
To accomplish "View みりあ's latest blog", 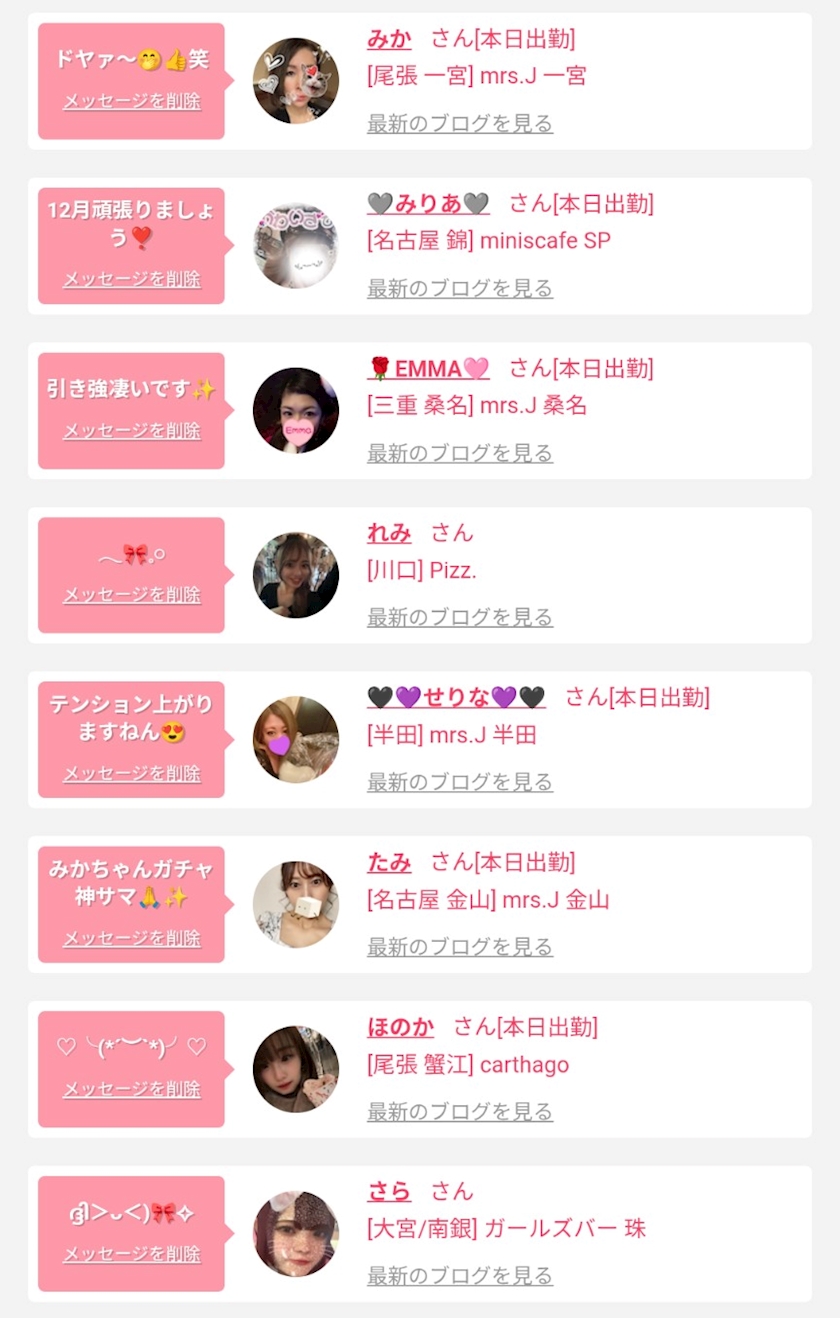I will pyautogui.click(x=460, y=289).
